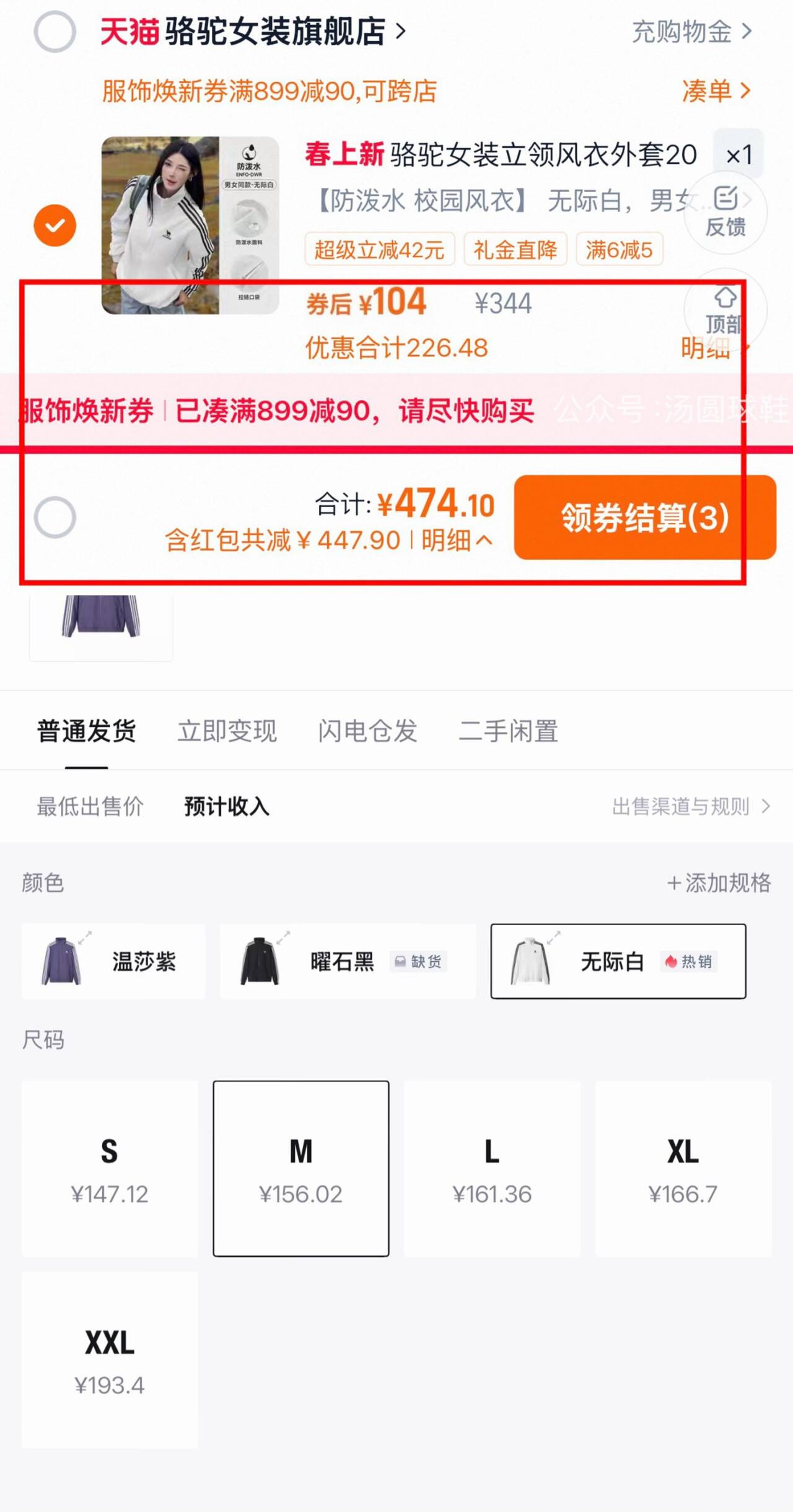Jump back to top with 顶部
Viewport: 793px width, 1512px height.
click(725, 310)
